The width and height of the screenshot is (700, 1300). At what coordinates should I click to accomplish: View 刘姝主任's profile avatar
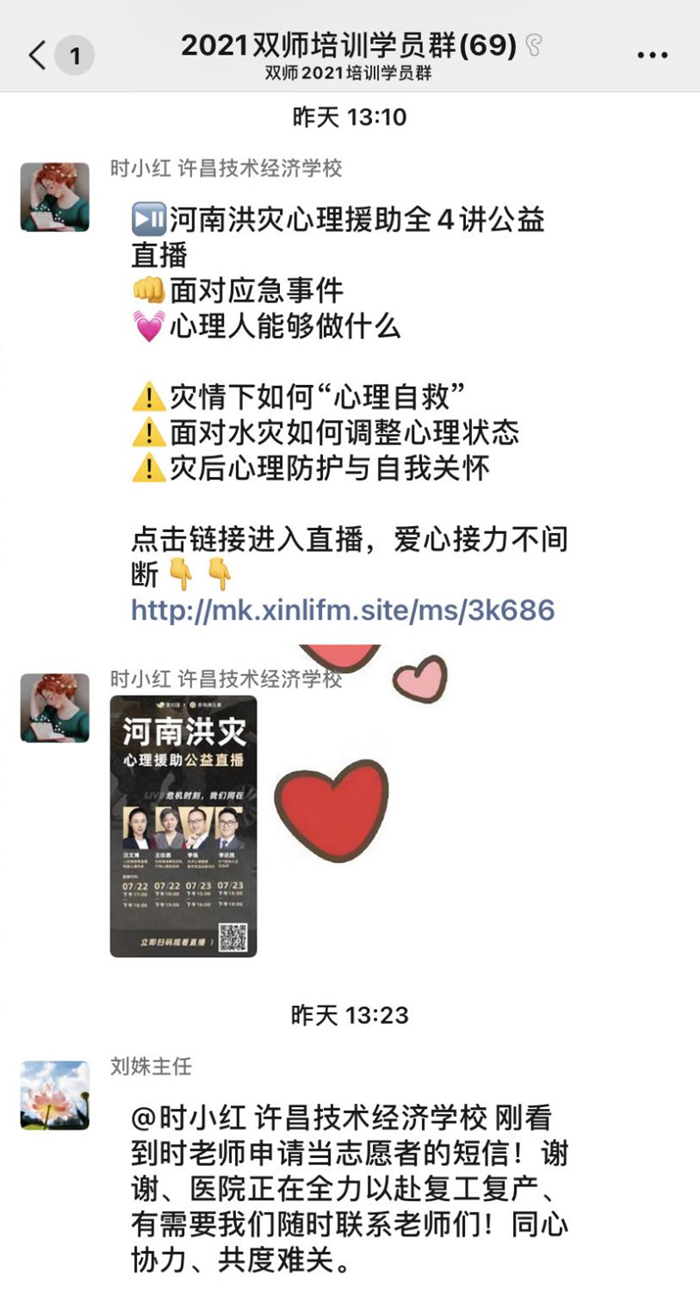tap(55, 1095)
